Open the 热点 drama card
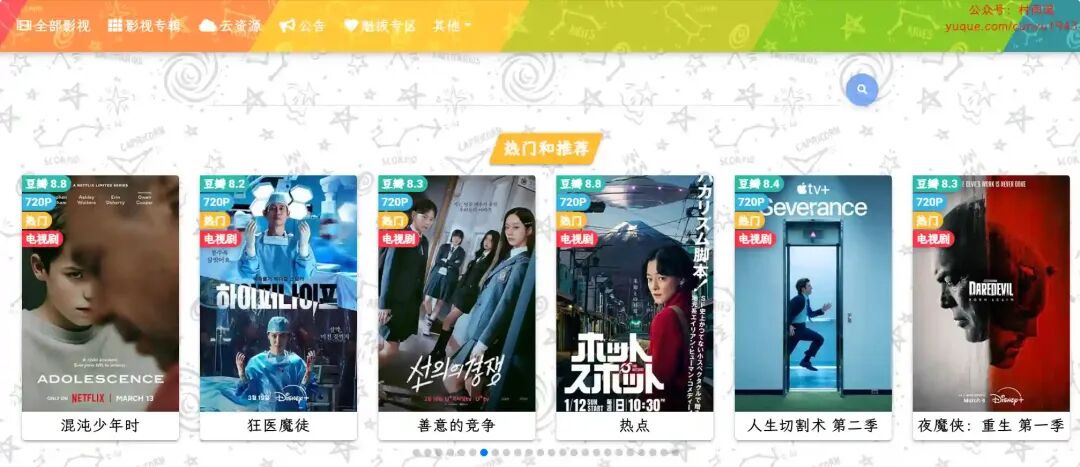This screenshot has height=467, width=1080. coord(634,300)
